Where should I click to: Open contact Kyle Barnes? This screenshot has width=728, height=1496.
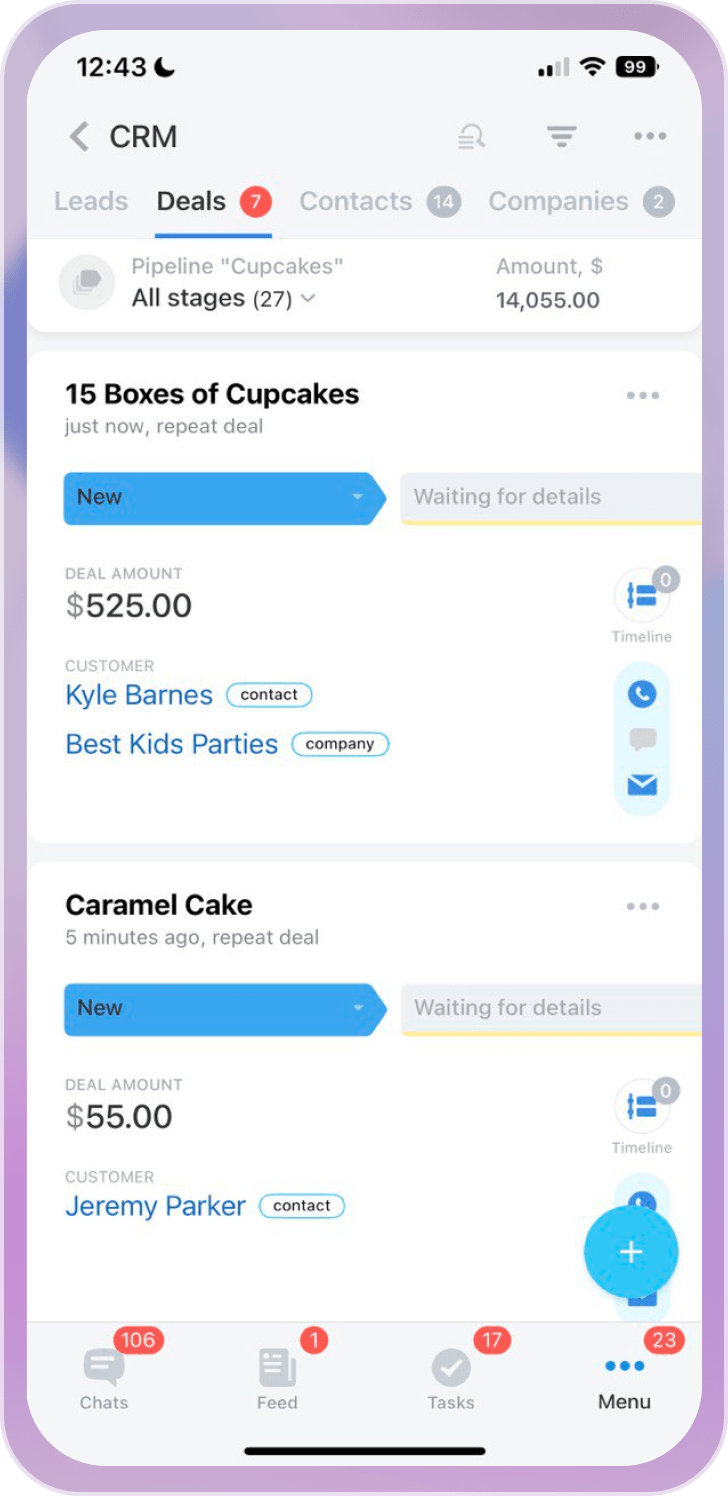(x=139, y=695)
